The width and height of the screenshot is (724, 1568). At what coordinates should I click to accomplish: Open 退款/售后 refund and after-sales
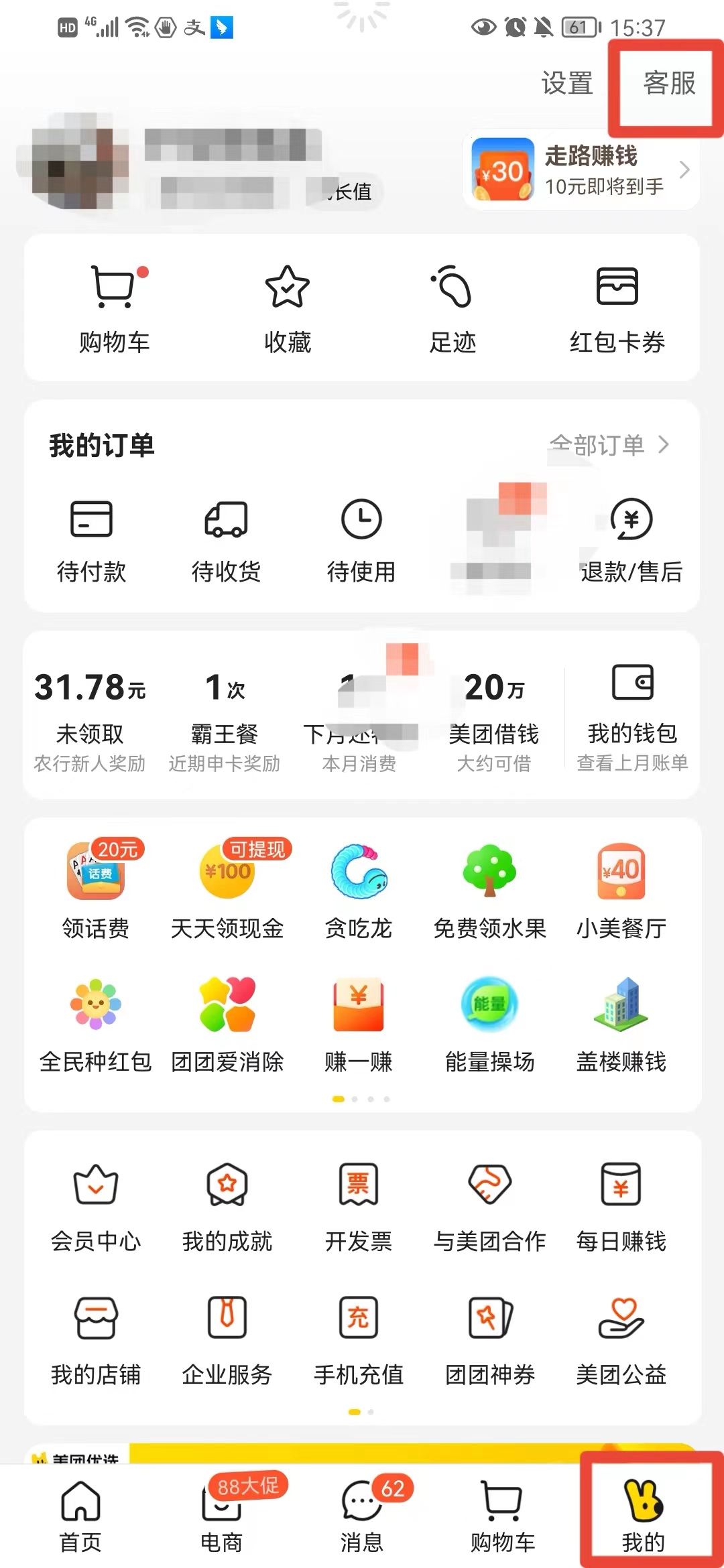[x=630, y=539]
